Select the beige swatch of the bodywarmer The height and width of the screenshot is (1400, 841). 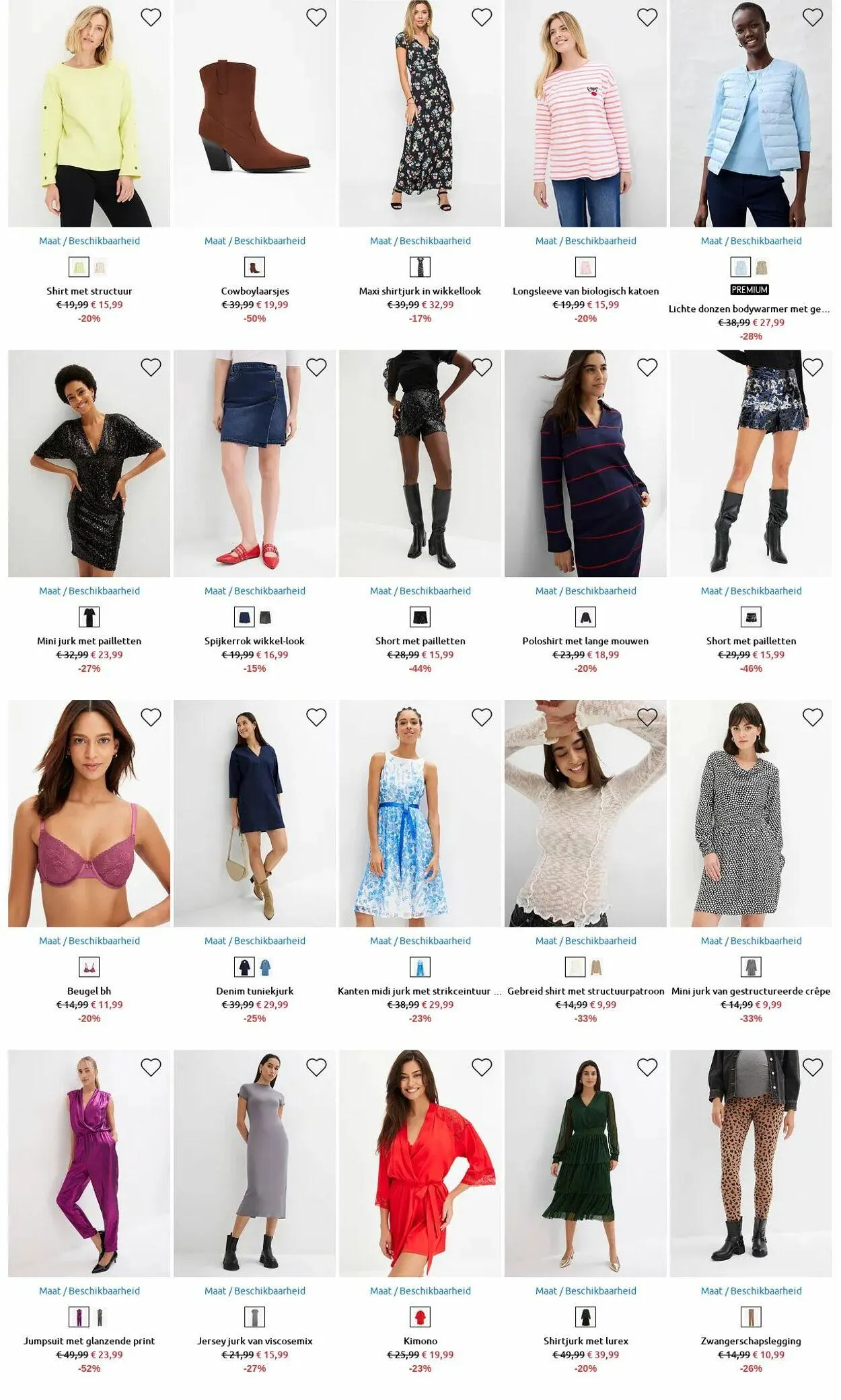(x=762, y=267)
